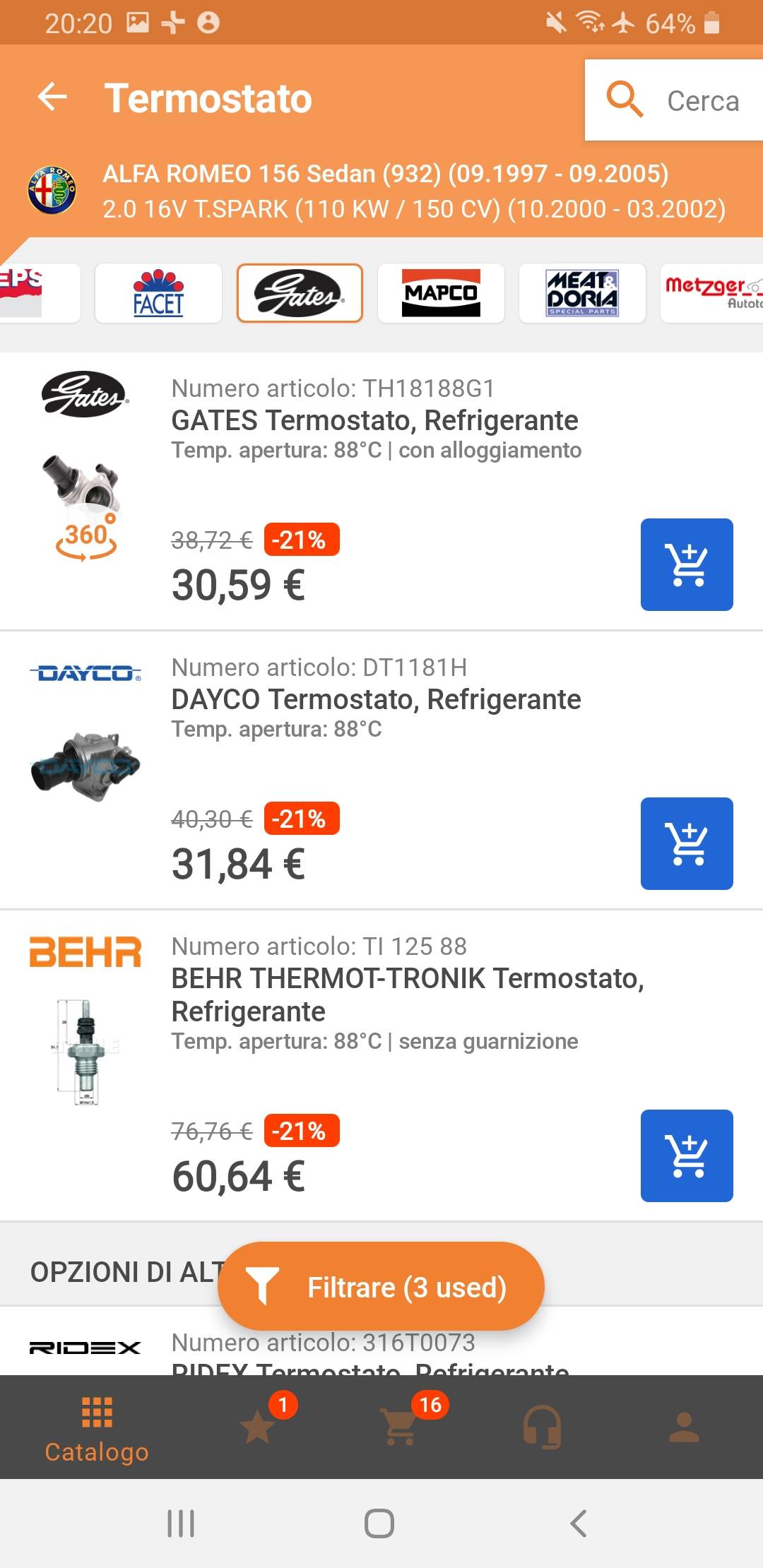Open the Cerca search field
This screenshot has width=763, height=1568.
[674, 100]
